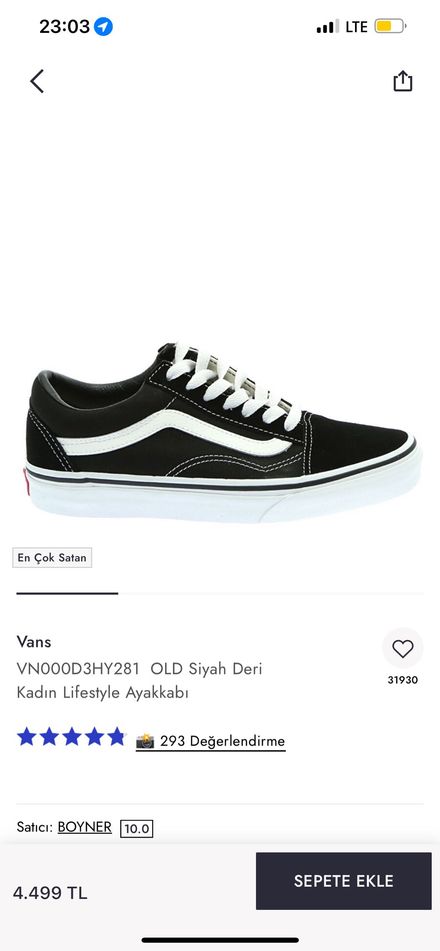The width and height of the screenshot is (440, 951).
Task: Go back using the back arrow
Action: point(37,81)
